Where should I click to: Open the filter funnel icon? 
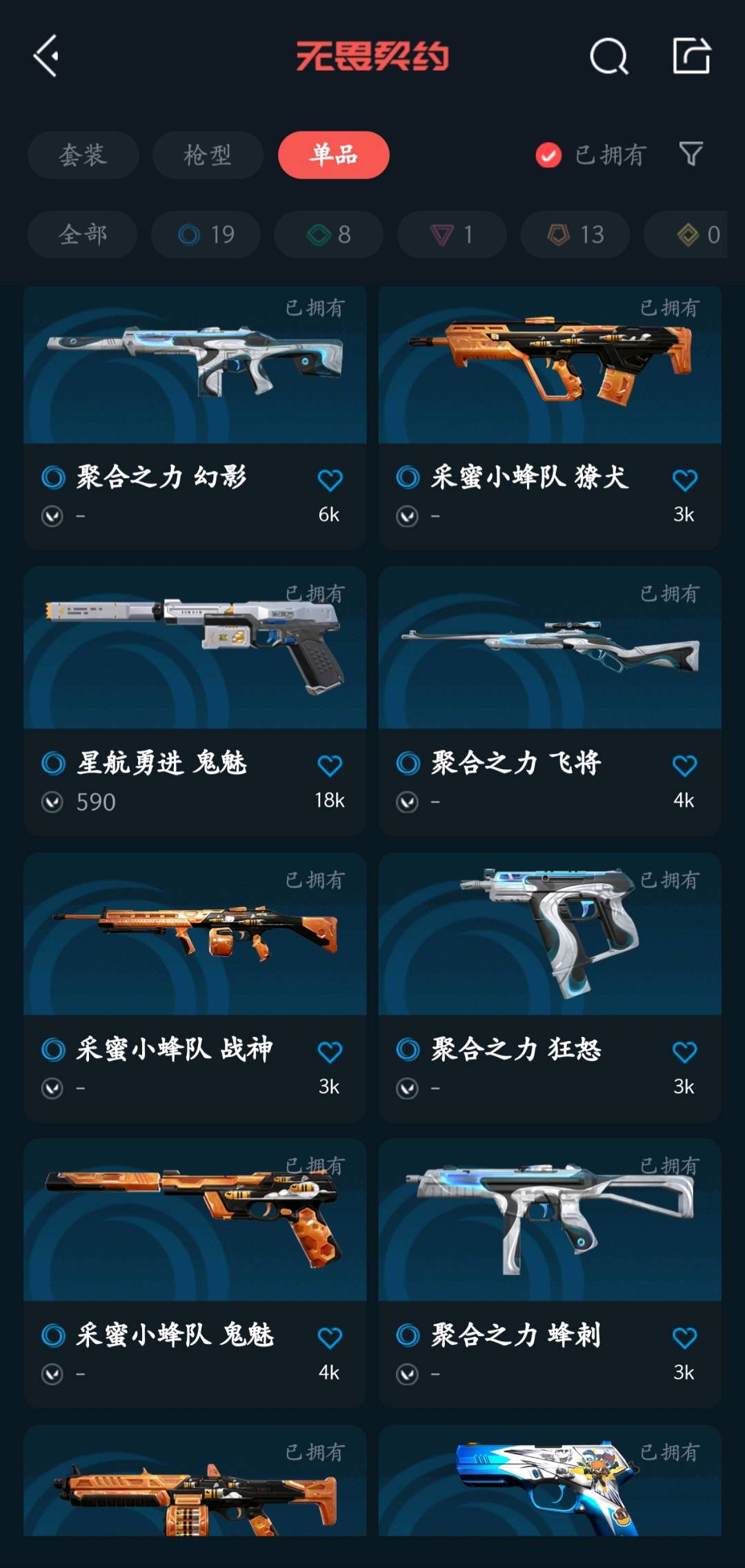click(x=691, y=154)
